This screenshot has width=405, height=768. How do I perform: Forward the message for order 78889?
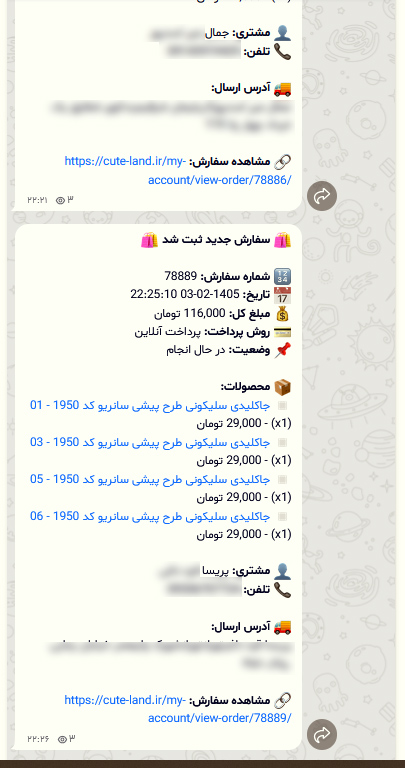pos(322,734)
